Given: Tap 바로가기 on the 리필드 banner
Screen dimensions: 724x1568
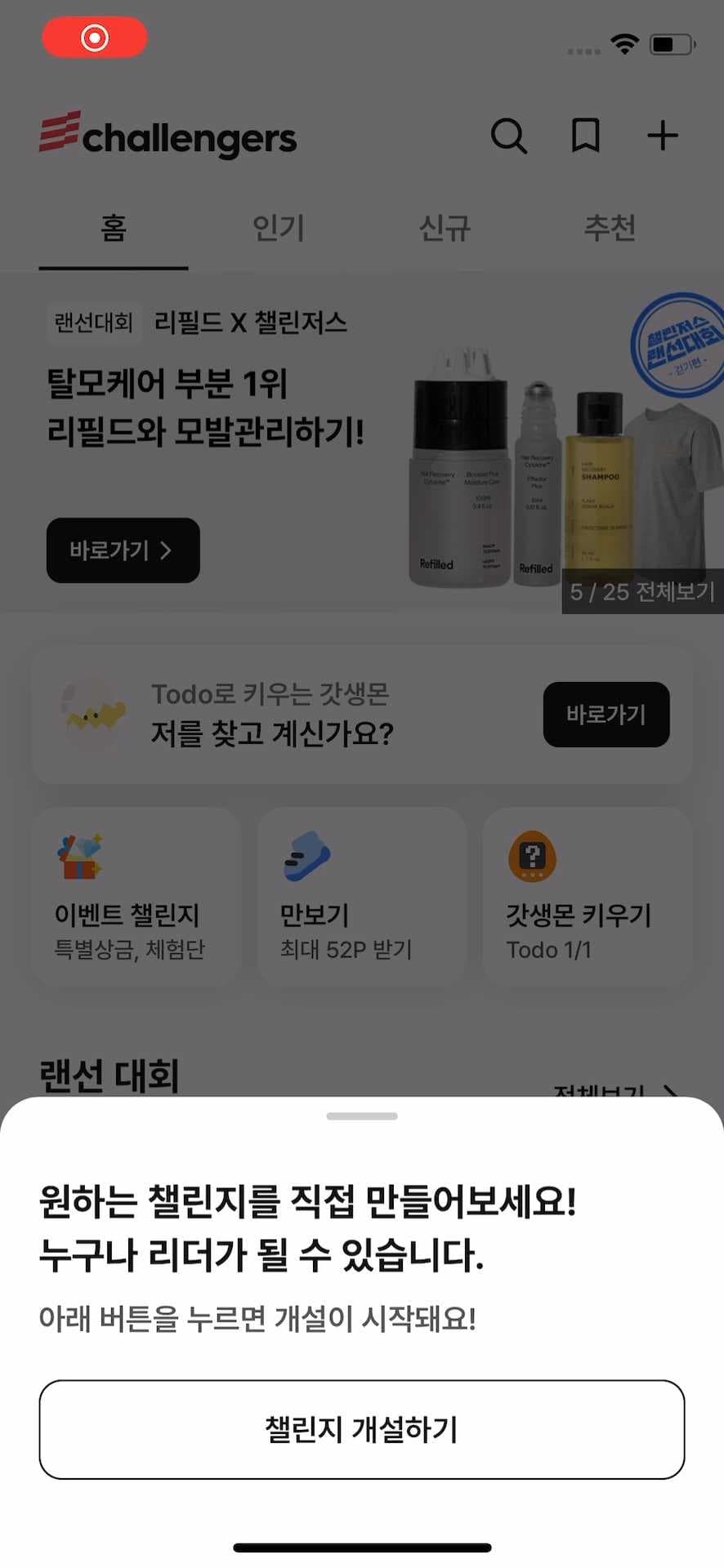Looking at the screenshot, I should (123, 551).
